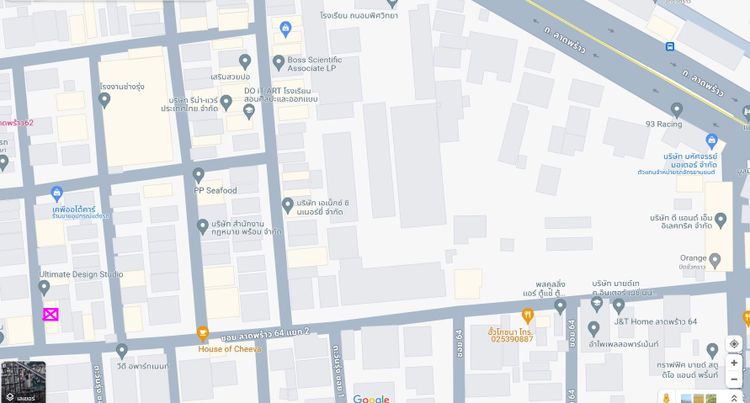Expand the street imagery strip
Viewport: 750px width, 403px height.
(x=734, y=398)
